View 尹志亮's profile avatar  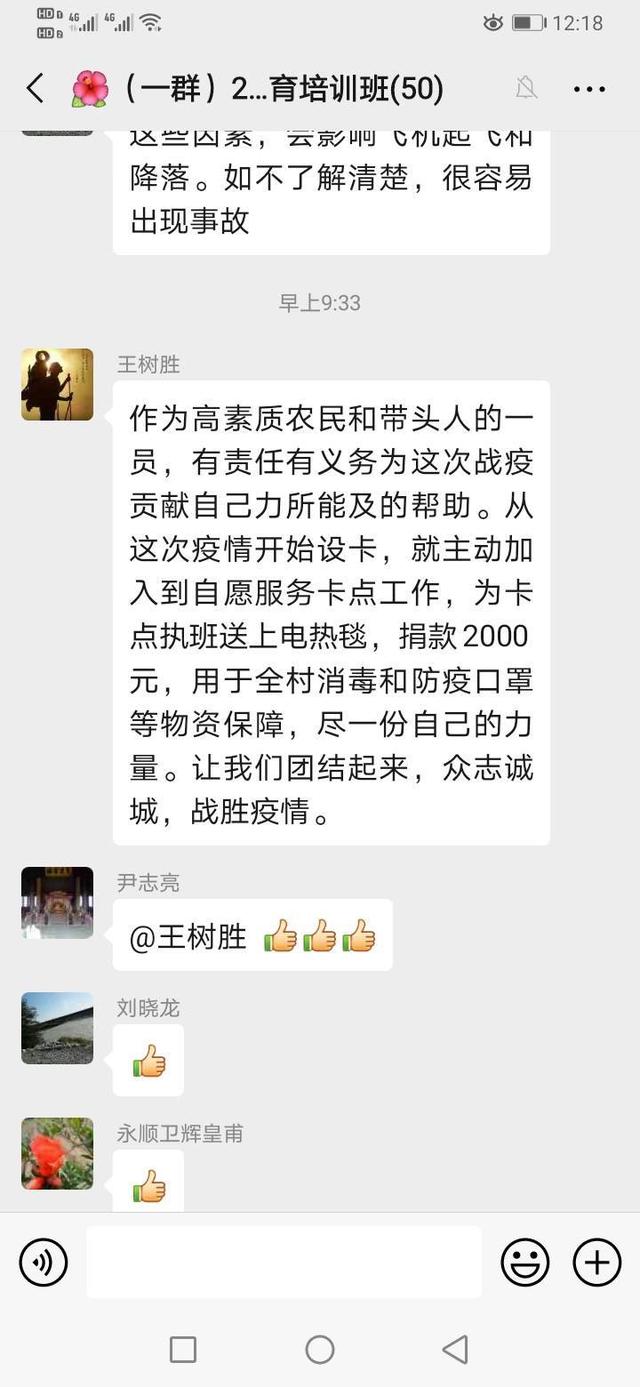tap(57, 903)
